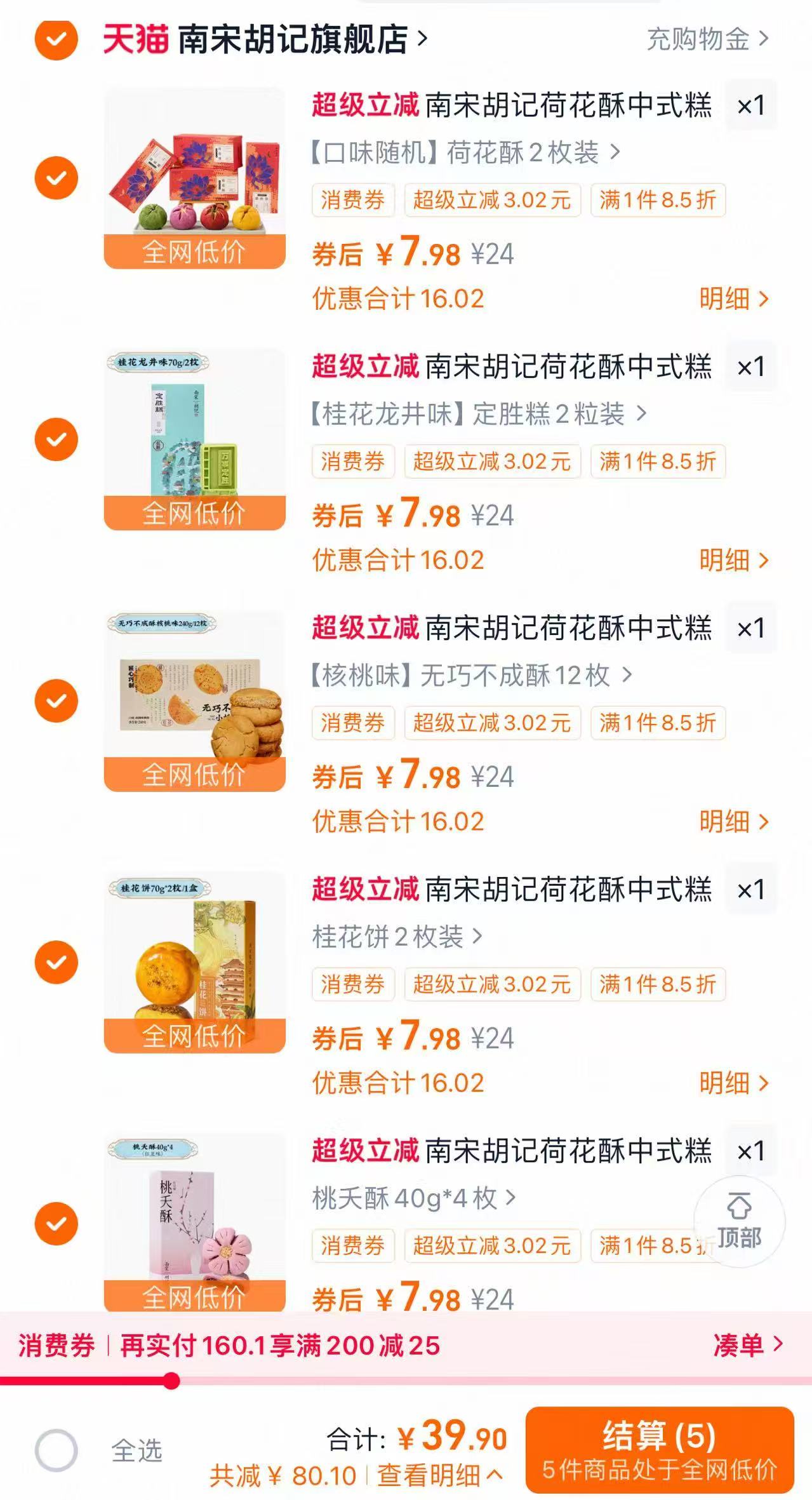Image resolution: width=812 pixels, height=1500 pixels.
Task: Click the 消费券 tag on the 核桃味 item
Action: (352, 723)
